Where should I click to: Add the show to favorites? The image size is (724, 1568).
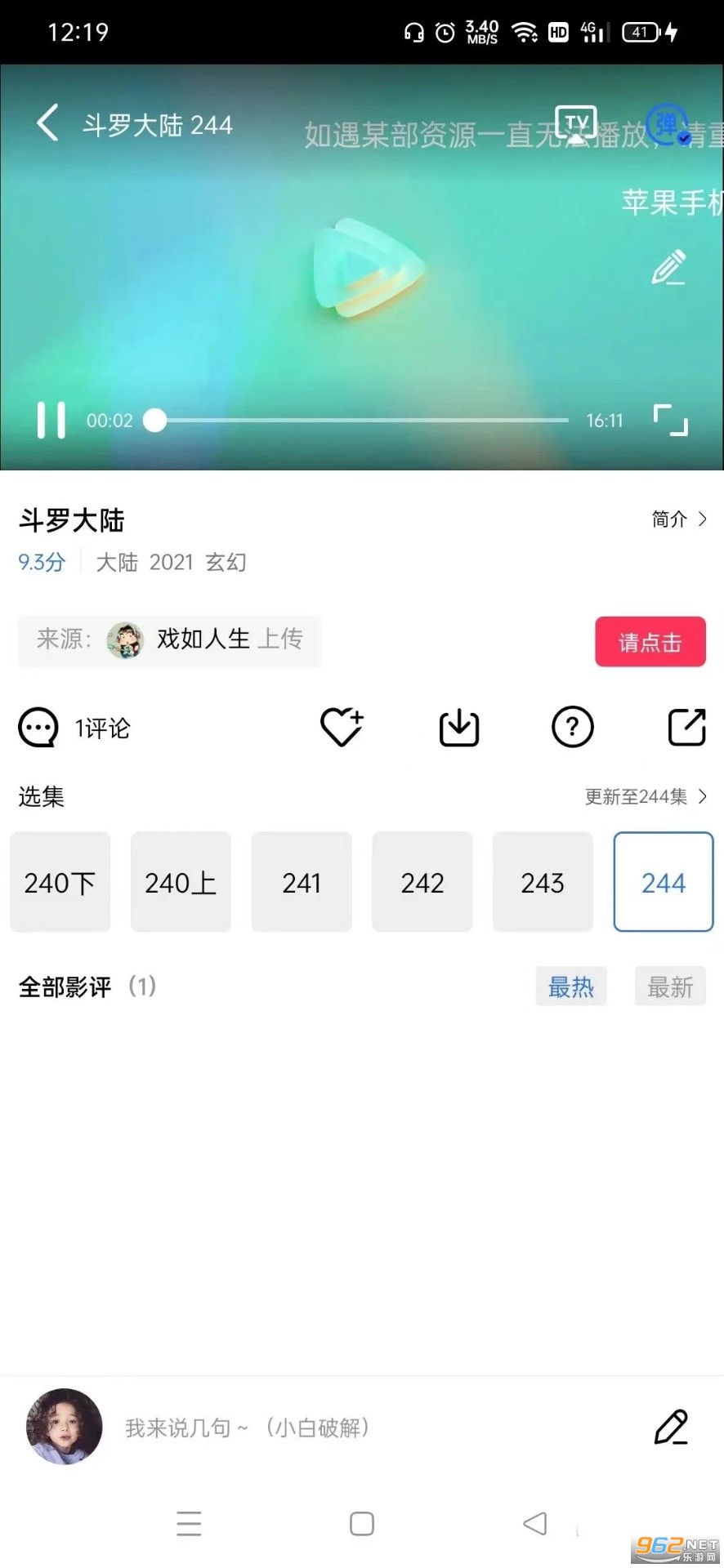click(x=342, y=727)
